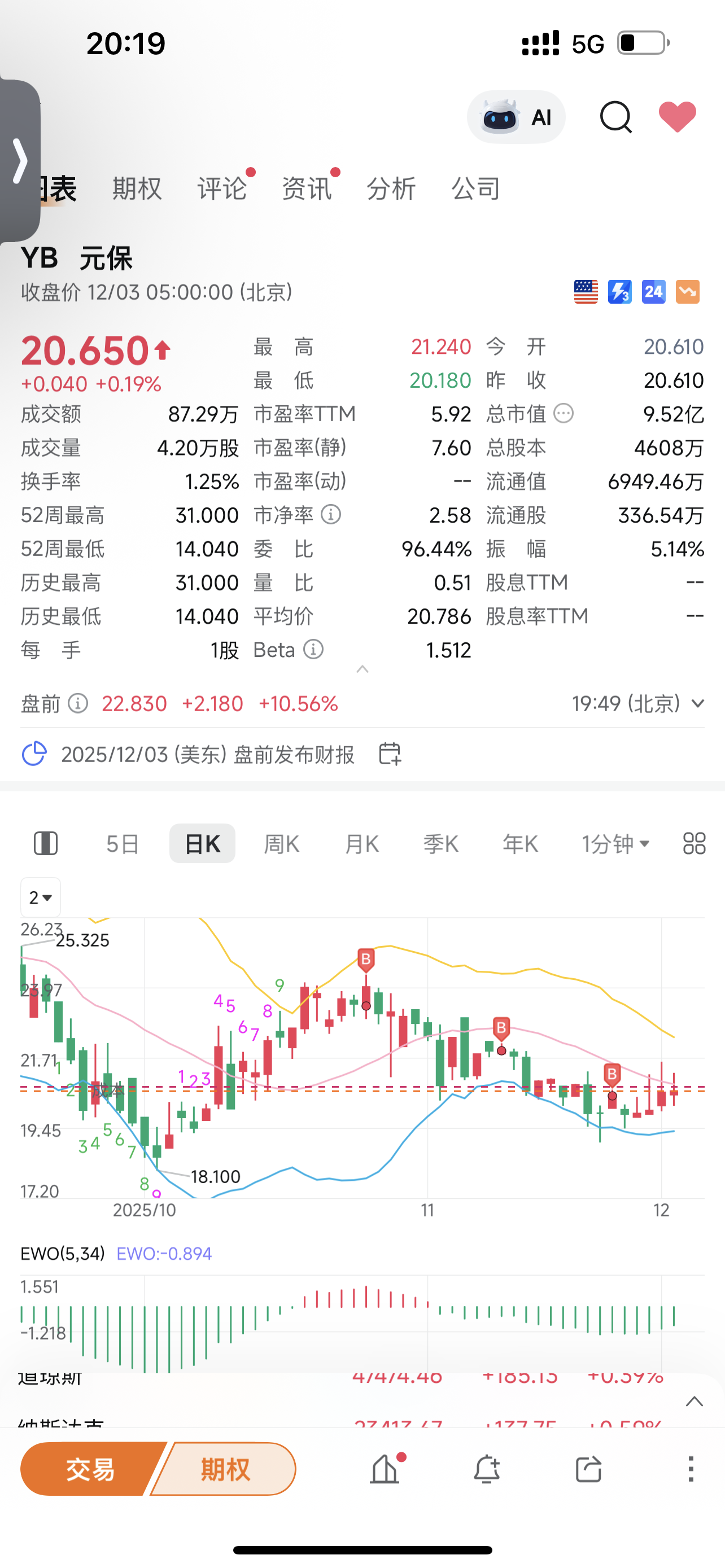View the 分析 tab
Screen dimensions: 725x1568
coord(391,189)
